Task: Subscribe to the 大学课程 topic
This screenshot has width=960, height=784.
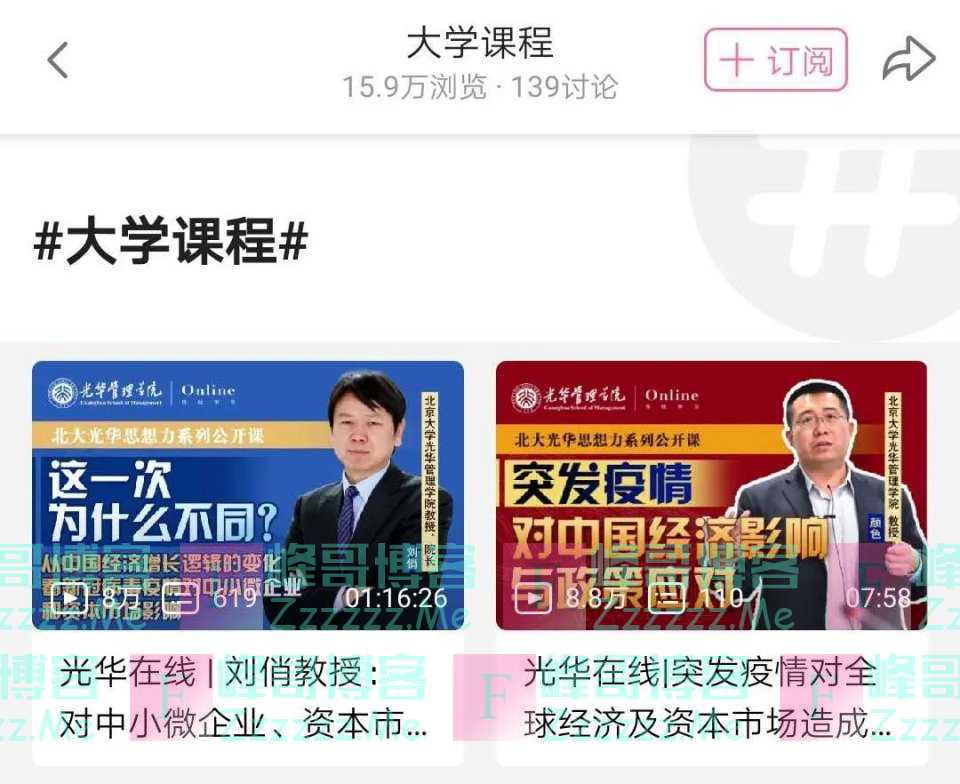Action: click(x=775, y=60)
